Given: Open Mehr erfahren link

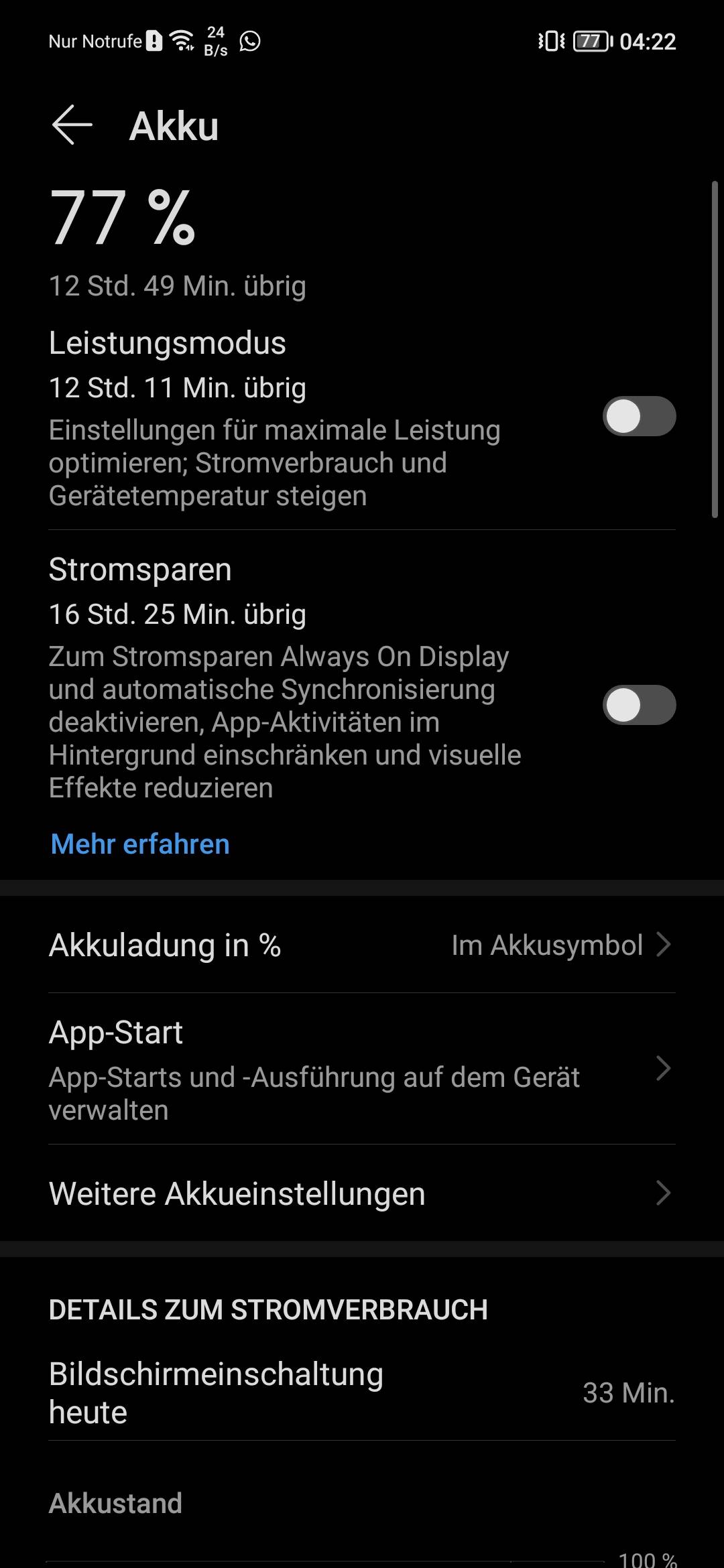Looking at the screenshot, I should 139,844.
